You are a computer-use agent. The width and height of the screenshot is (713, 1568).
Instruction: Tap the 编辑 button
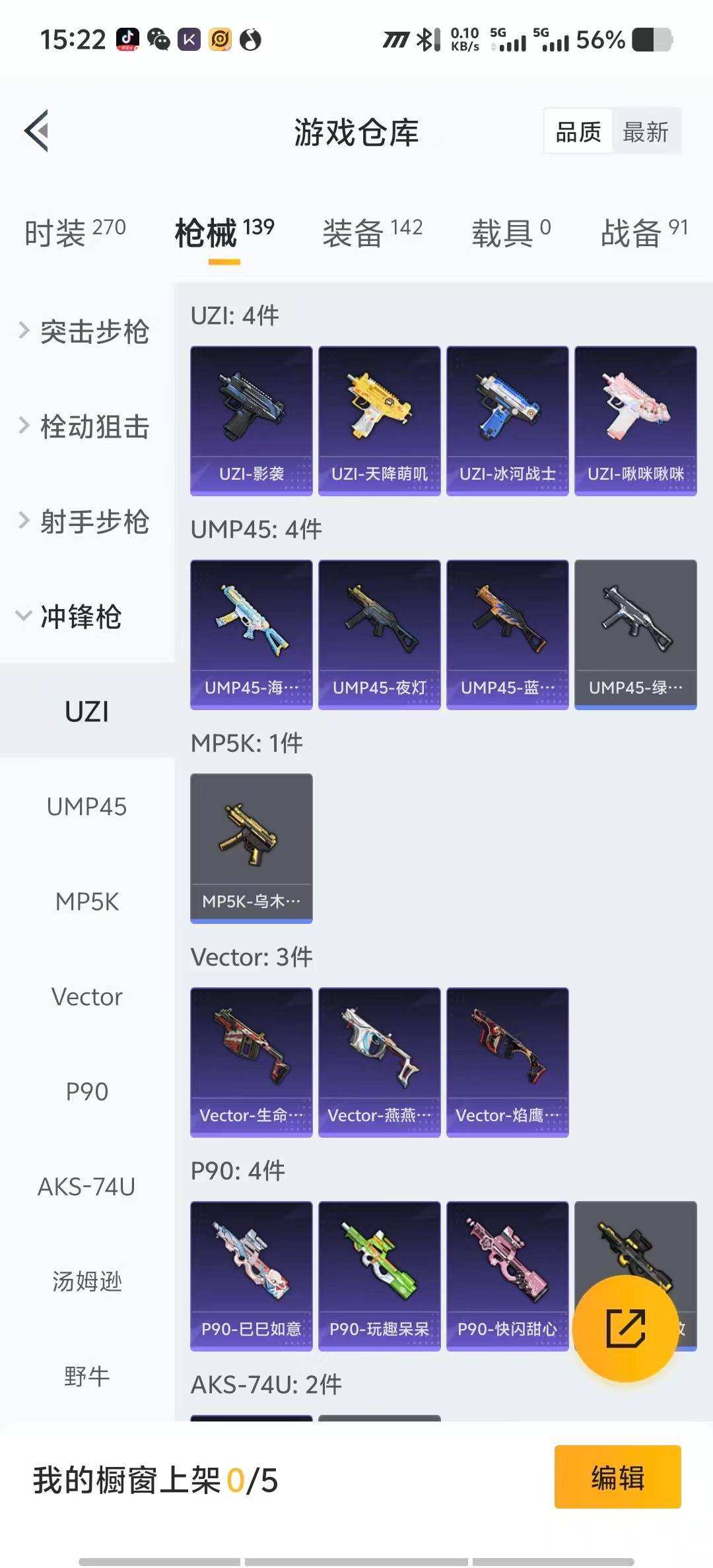click(x=617, y=1477)
